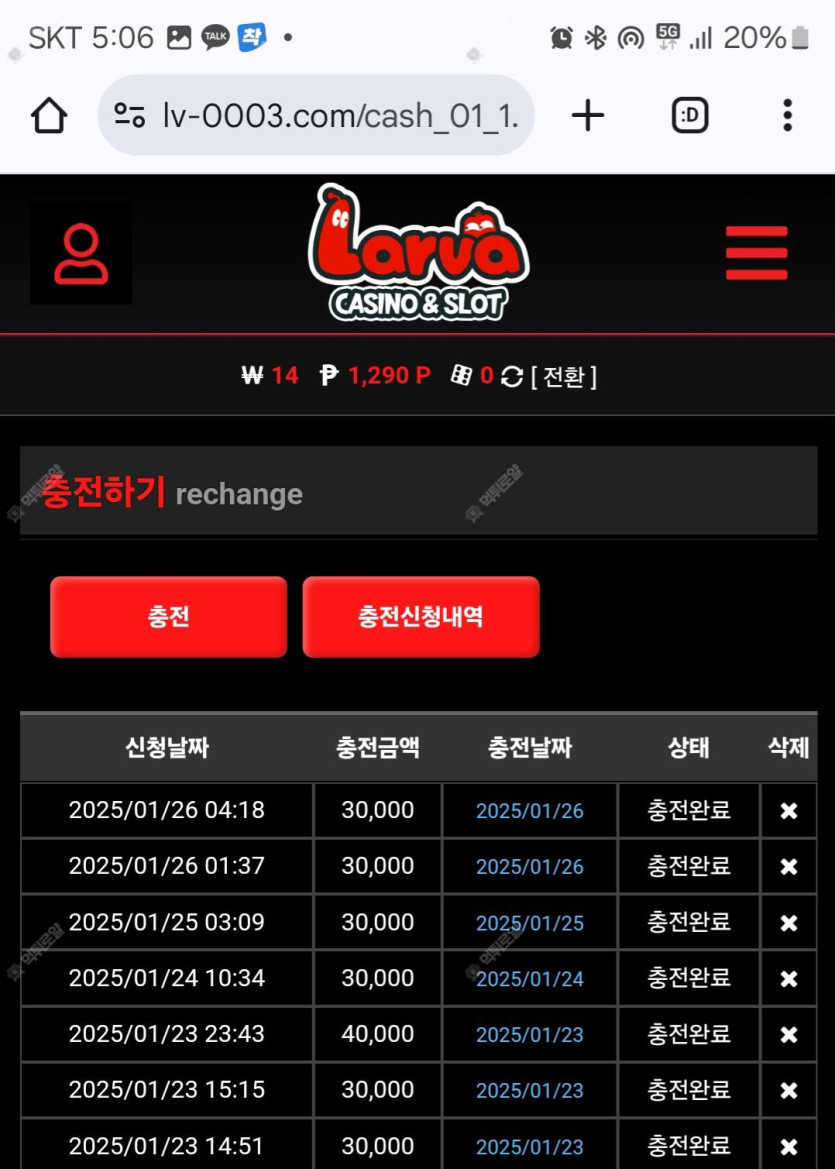This screenshot has height=1169, width=835.
Task: Open the tab switcher
Action: (689, 116)
